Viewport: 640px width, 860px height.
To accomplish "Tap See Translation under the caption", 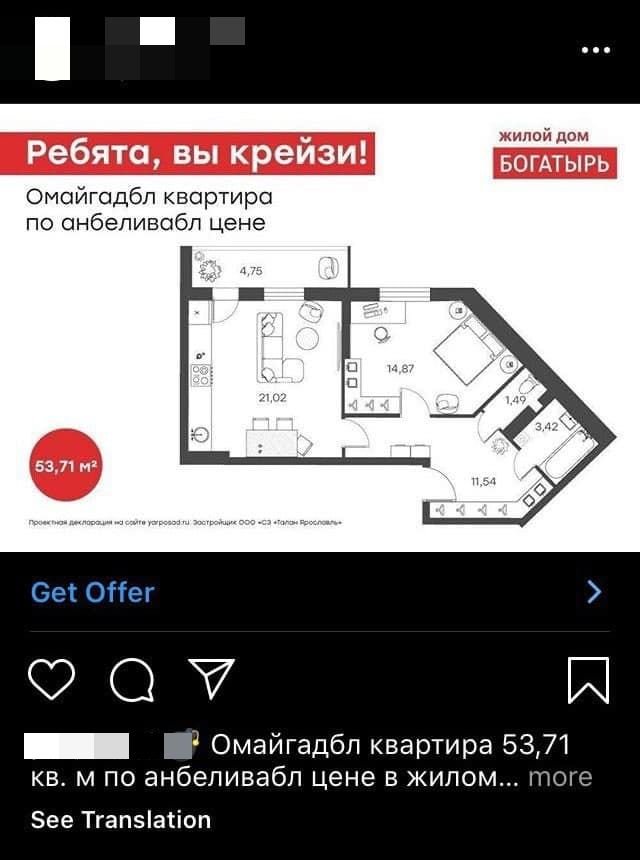I will coord(121,820).
